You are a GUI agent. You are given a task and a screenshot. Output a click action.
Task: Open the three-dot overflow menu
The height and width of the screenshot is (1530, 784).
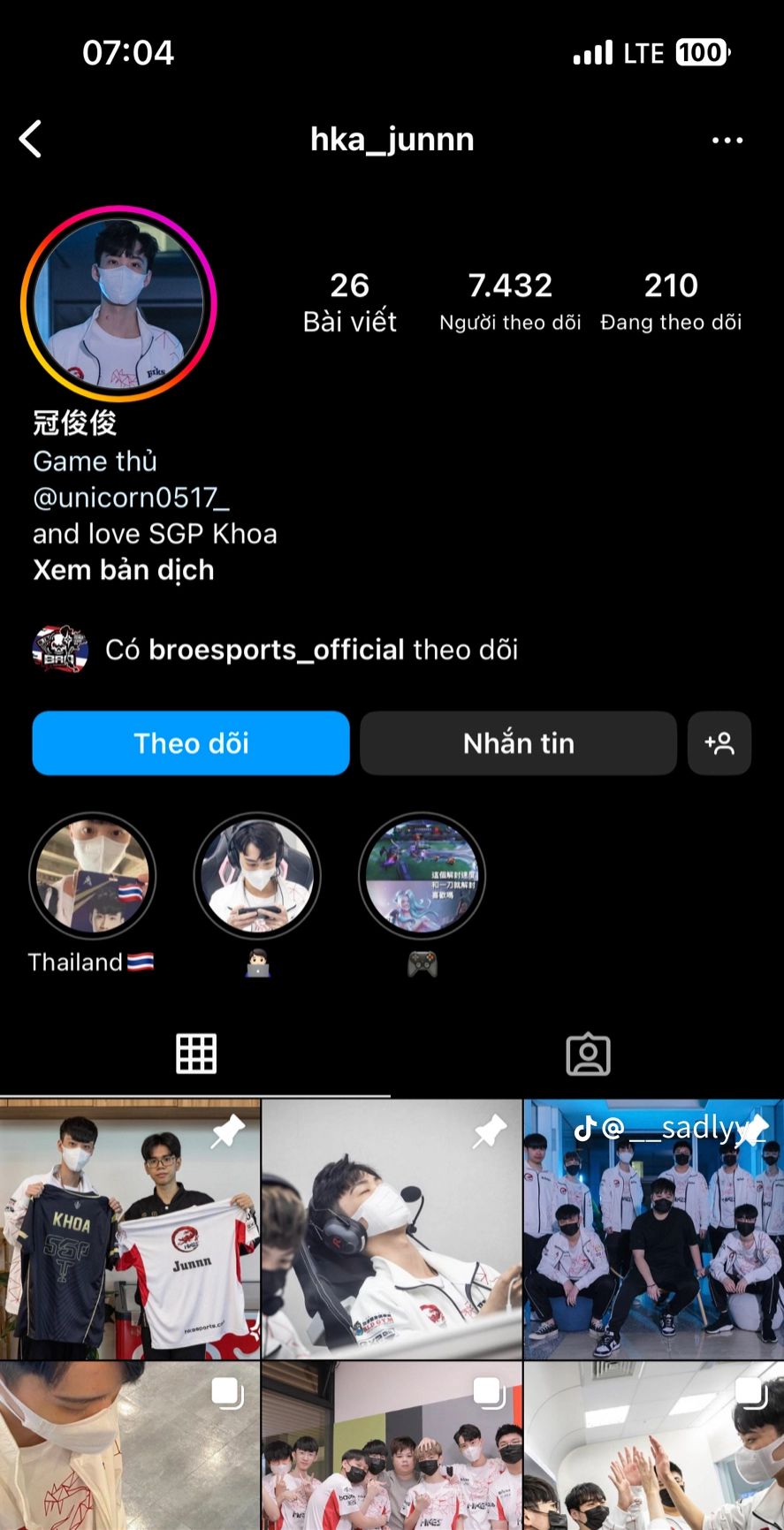[x=727, y=140]
